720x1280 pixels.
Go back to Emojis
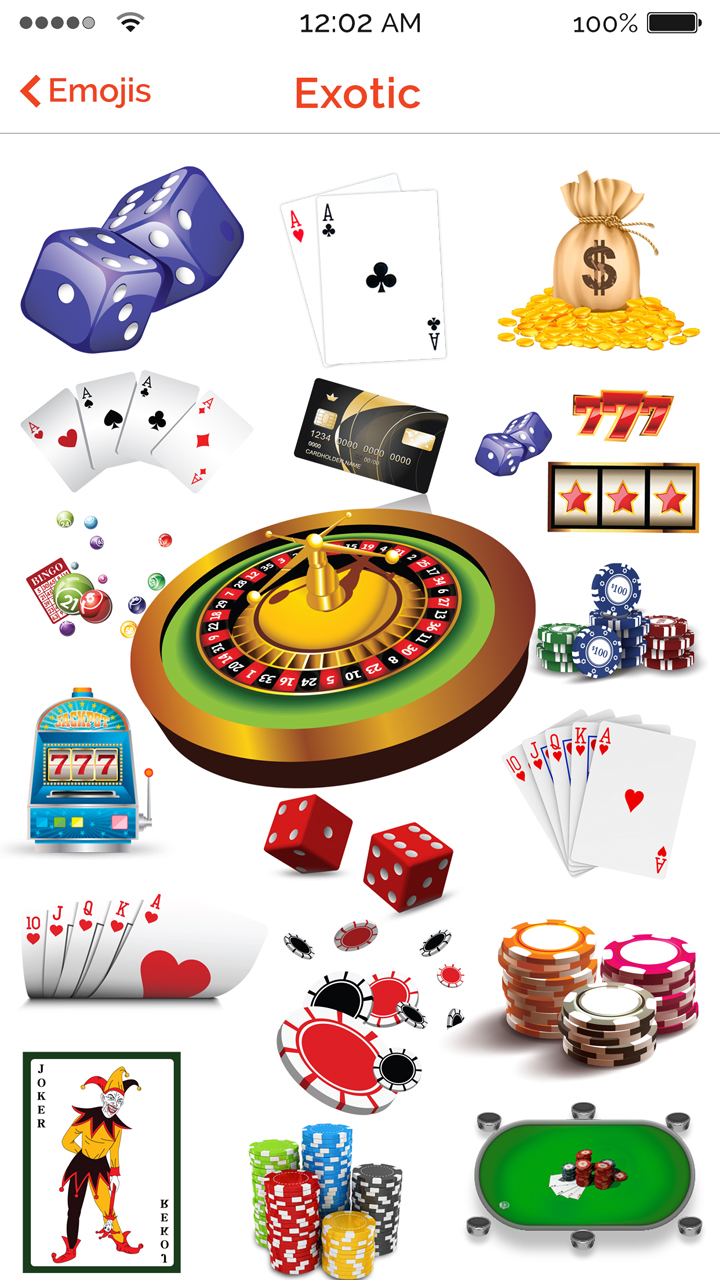click(x=85, y=92)
